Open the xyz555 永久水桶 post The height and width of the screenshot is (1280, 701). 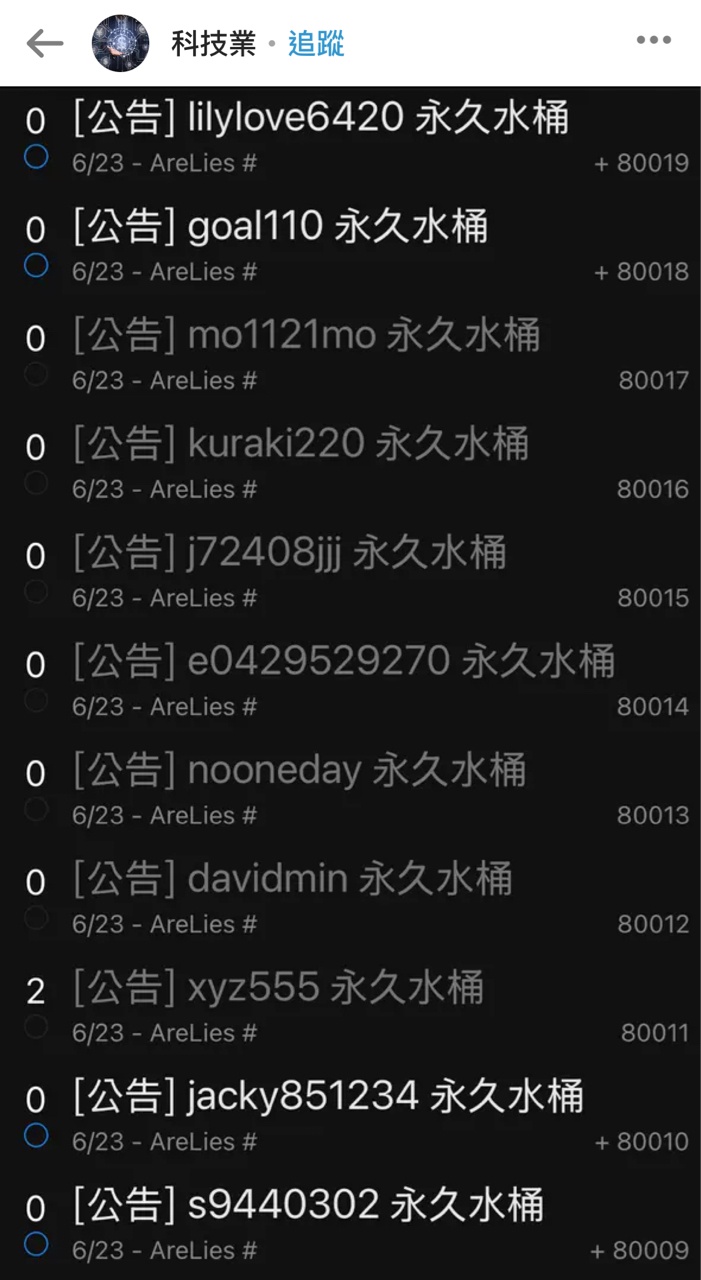click(x=350, y=1009)
